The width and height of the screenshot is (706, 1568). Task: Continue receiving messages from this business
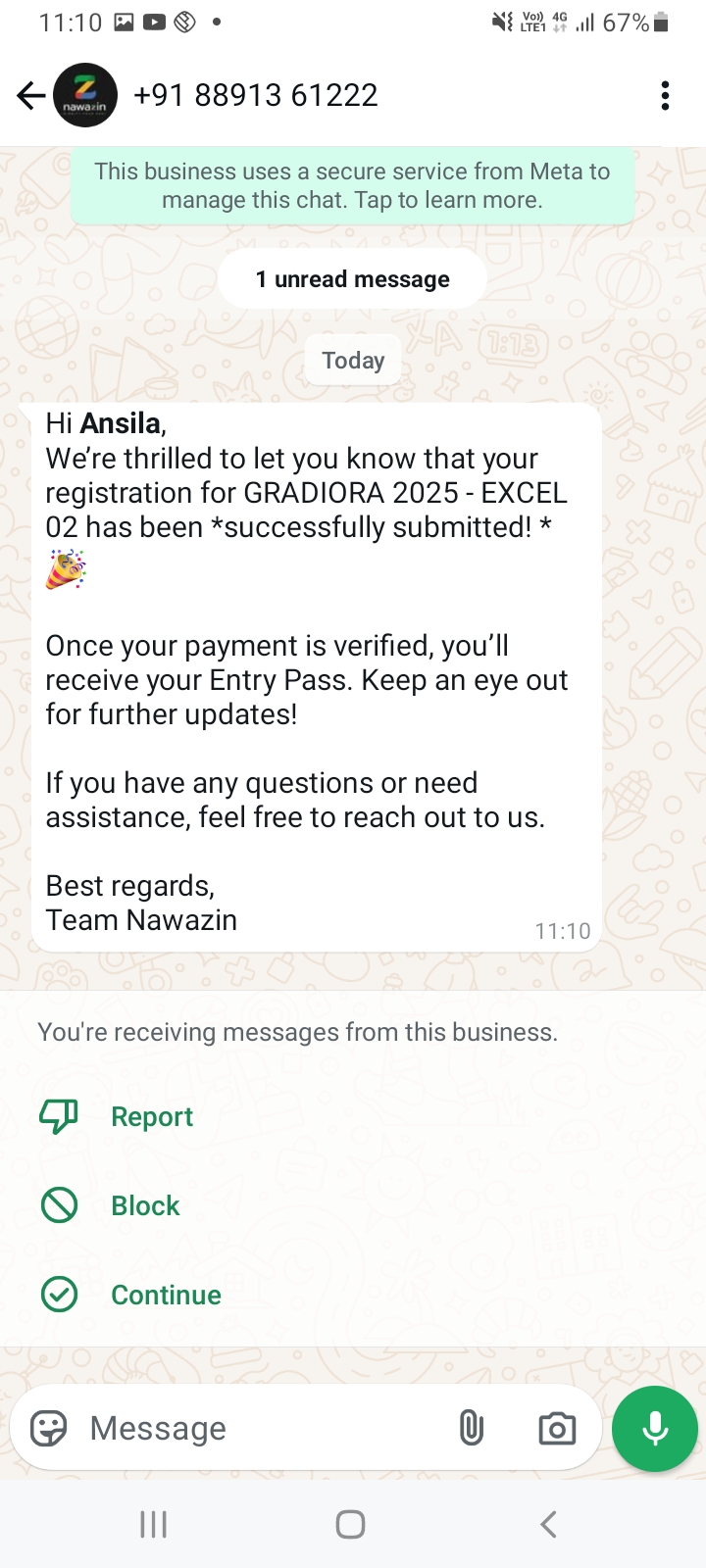(x=166, y=1295)
